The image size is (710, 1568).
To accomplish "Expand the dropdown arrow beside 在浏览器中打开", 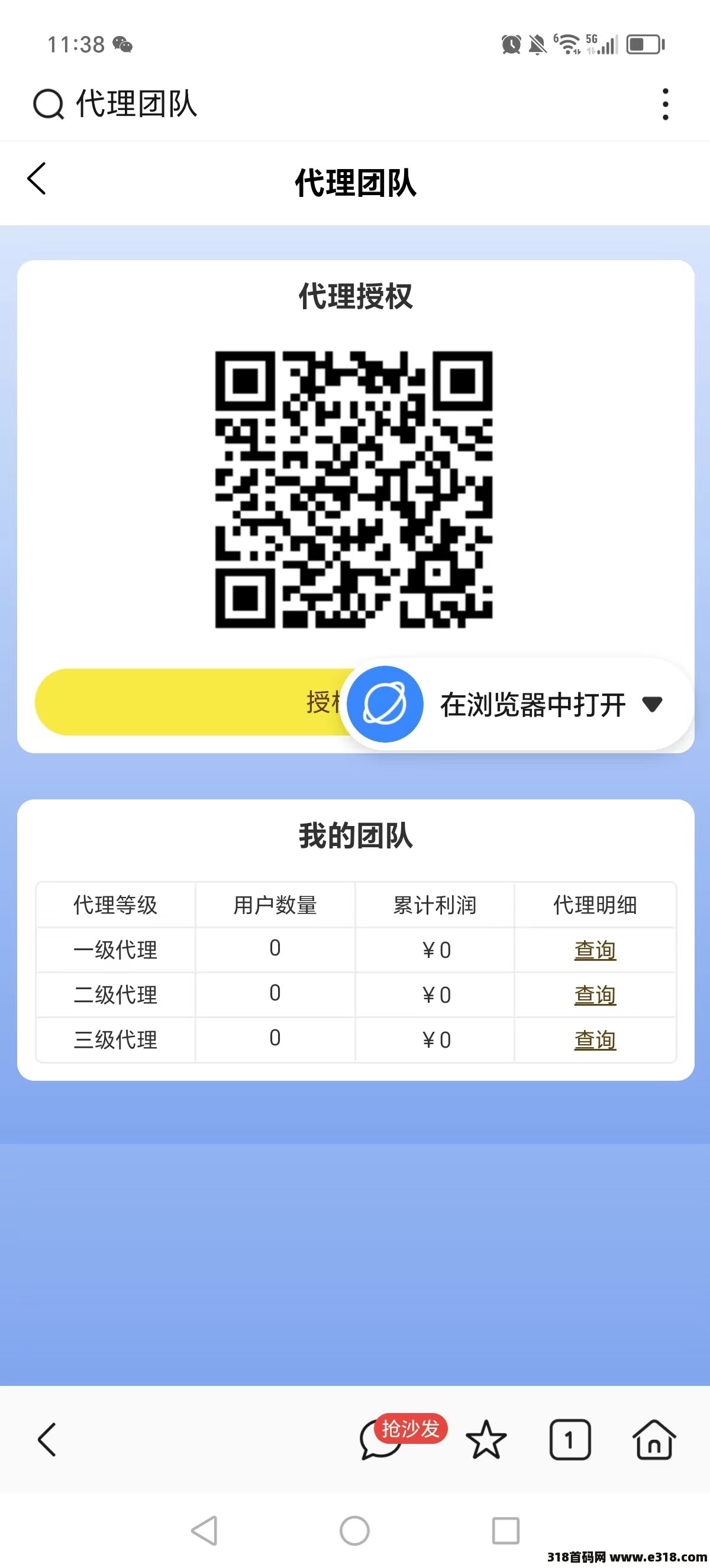I will [x=652, y=704].
